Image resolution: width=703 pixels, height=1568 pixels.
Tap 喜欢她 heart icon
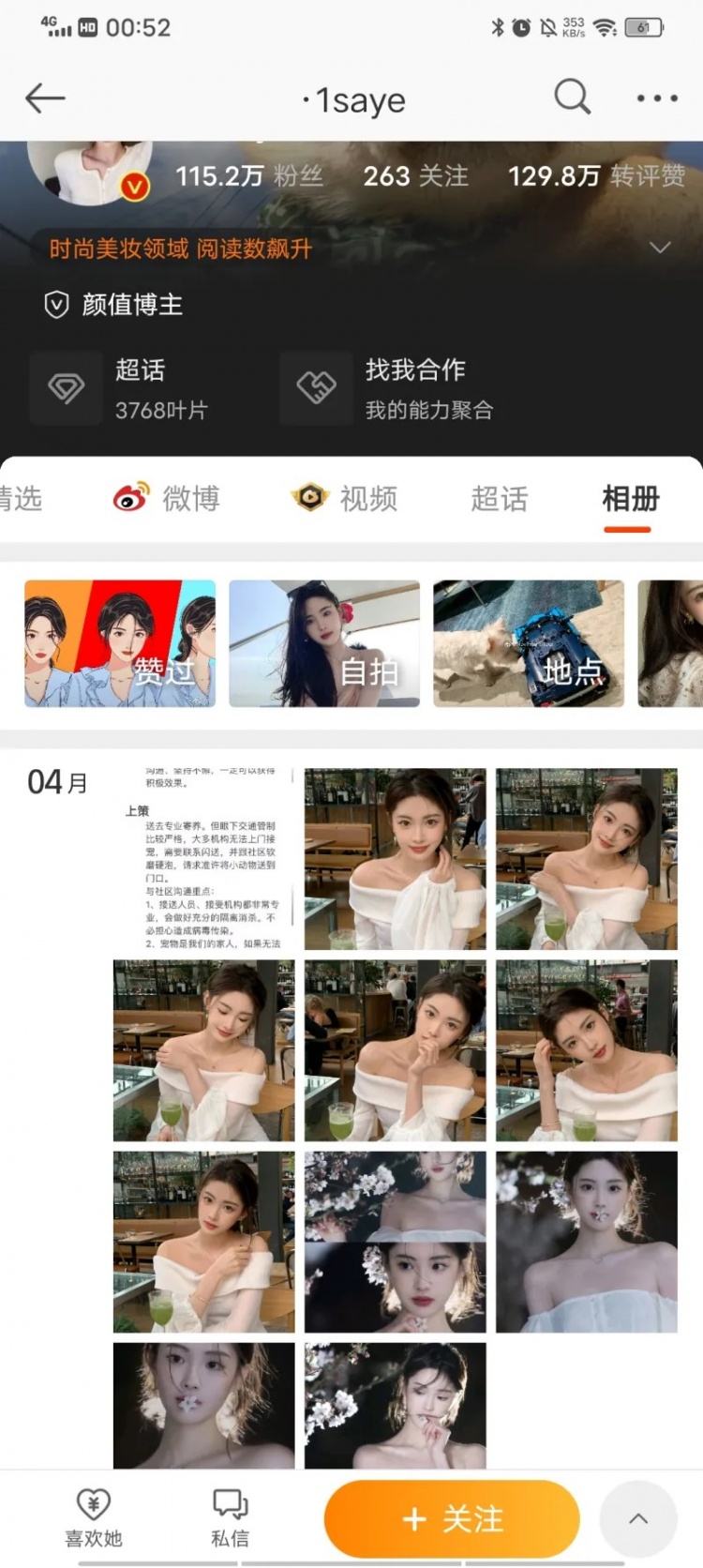[94, 1515]
